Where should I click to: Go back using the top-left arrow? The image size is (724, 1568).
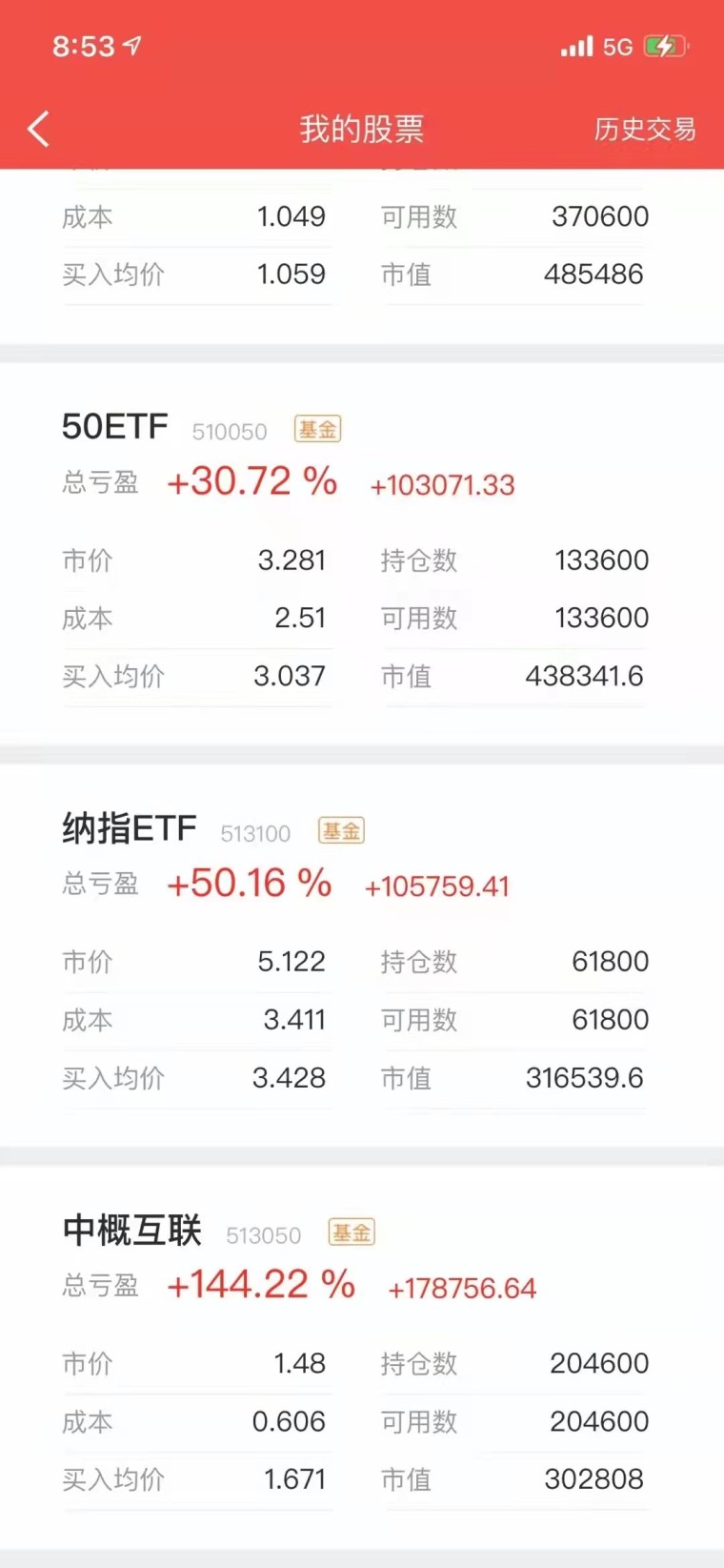coord(38,129)
